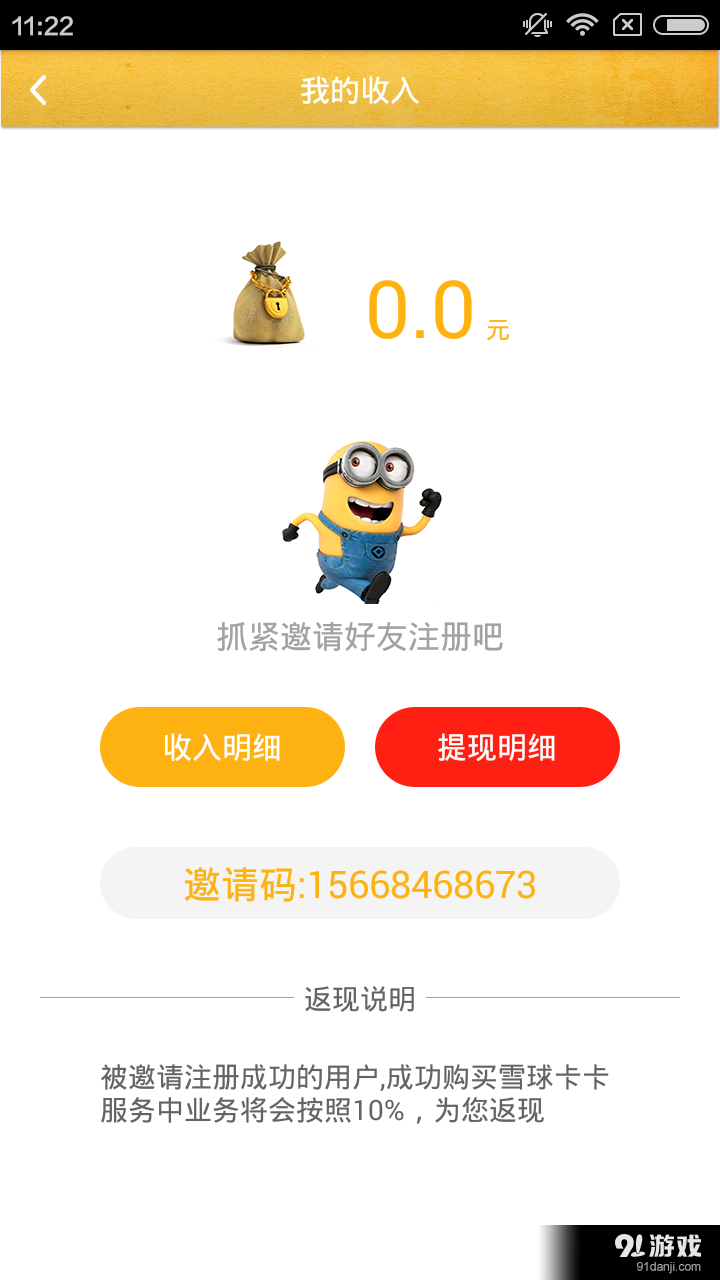720x1280 pixels.
Task: Open the 提现明细 withdrawal details page
Action: [x=497, y=746]
